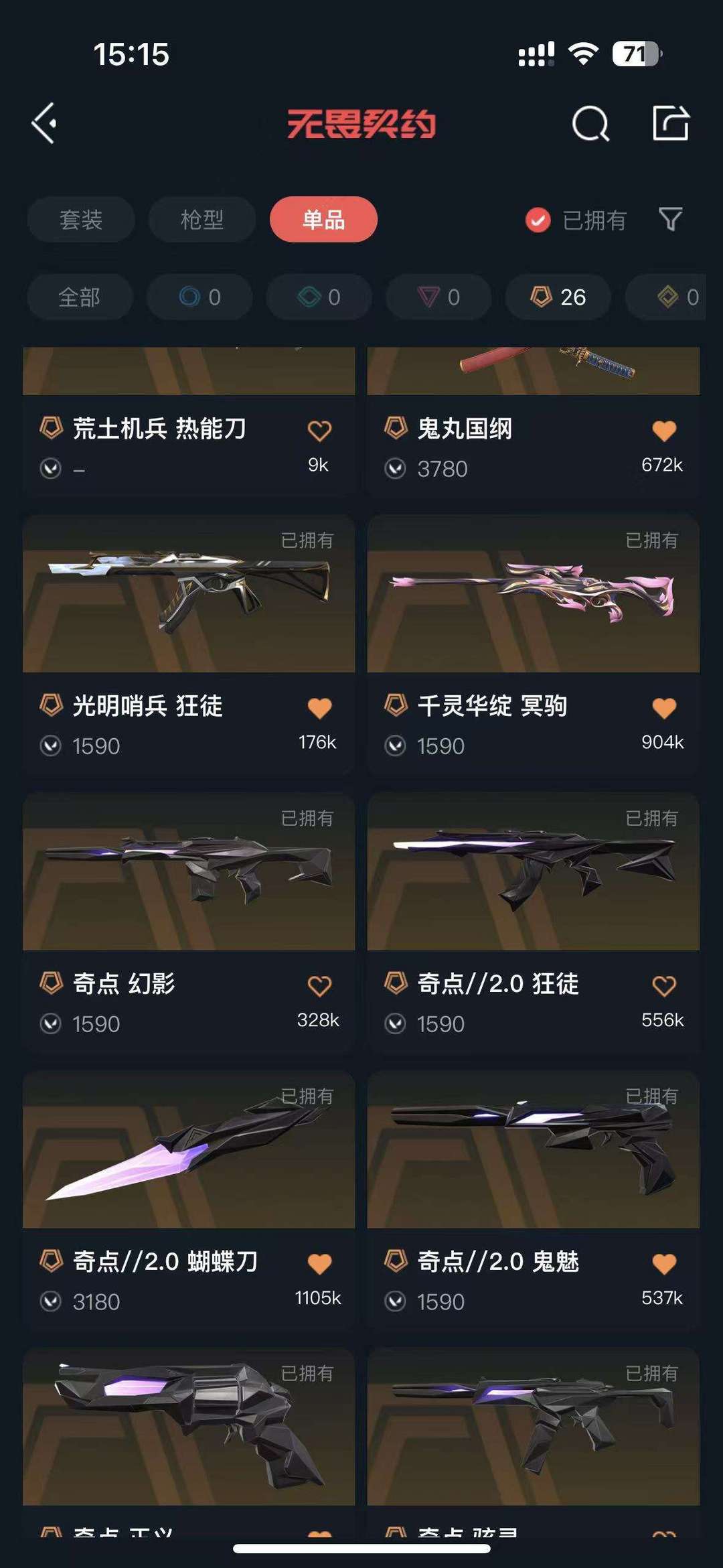Select the 全部 filter chip

(x=79, y=297)
